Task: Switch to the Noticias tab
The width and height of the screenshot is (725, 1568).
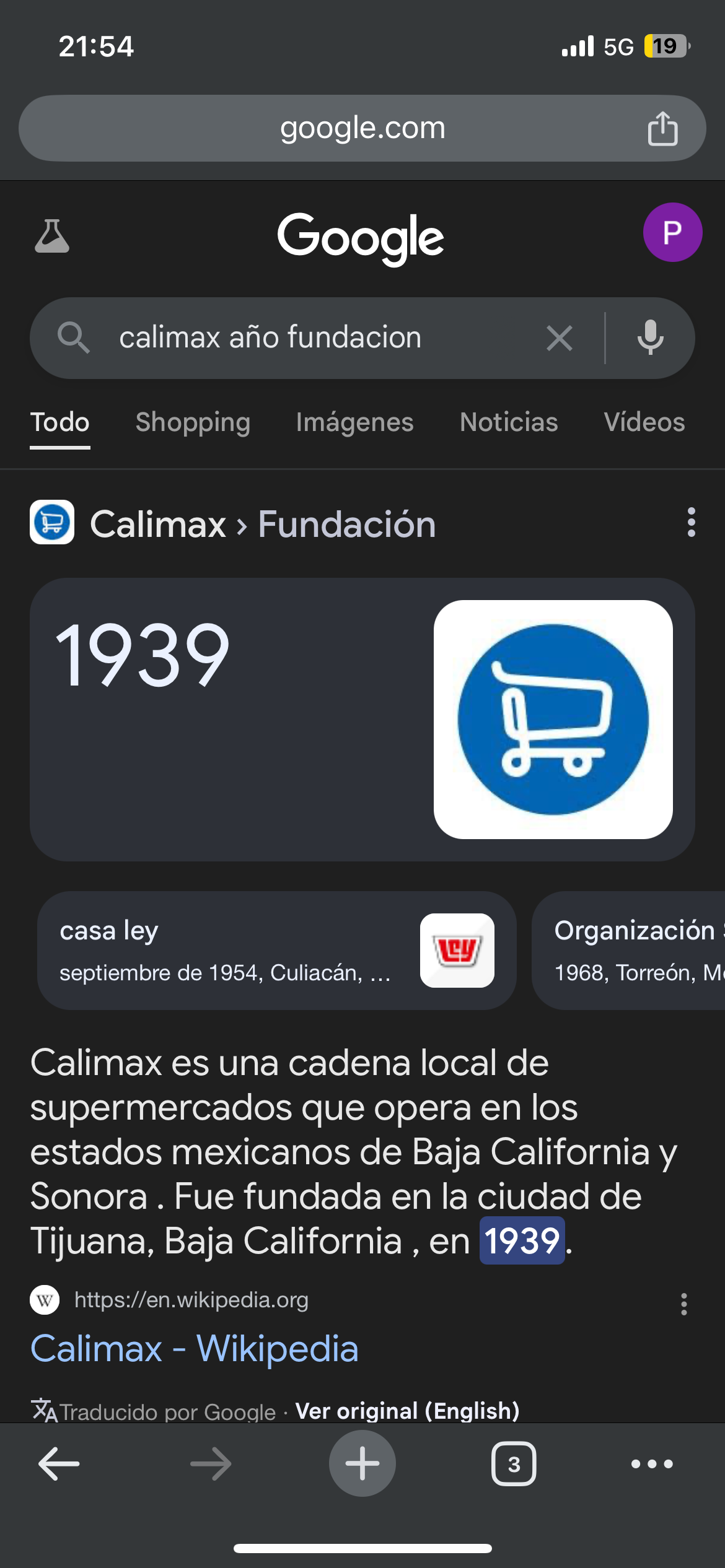Action: tap(509, 422)
